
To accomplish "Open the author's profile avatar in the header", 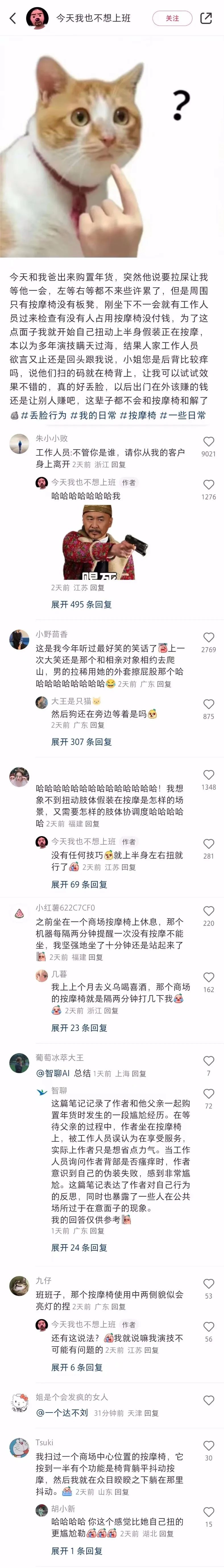I will (x=37, y=18).
